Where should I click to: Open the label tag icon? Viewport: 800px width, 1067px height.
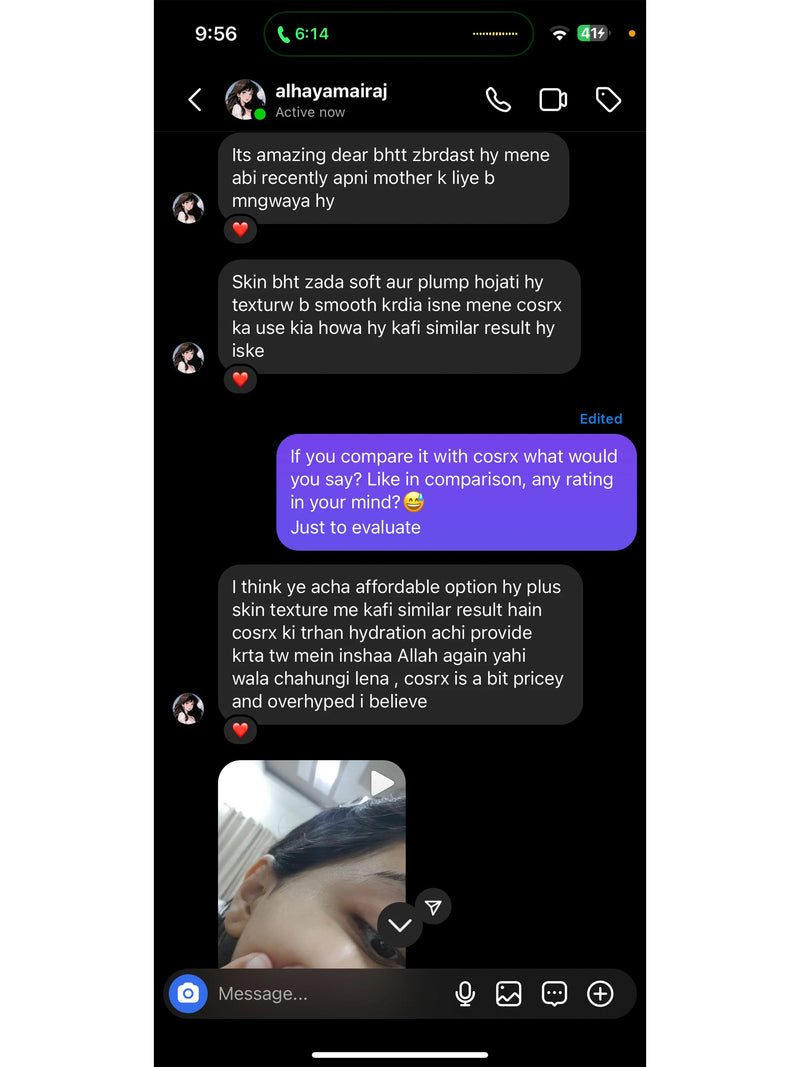608,100
